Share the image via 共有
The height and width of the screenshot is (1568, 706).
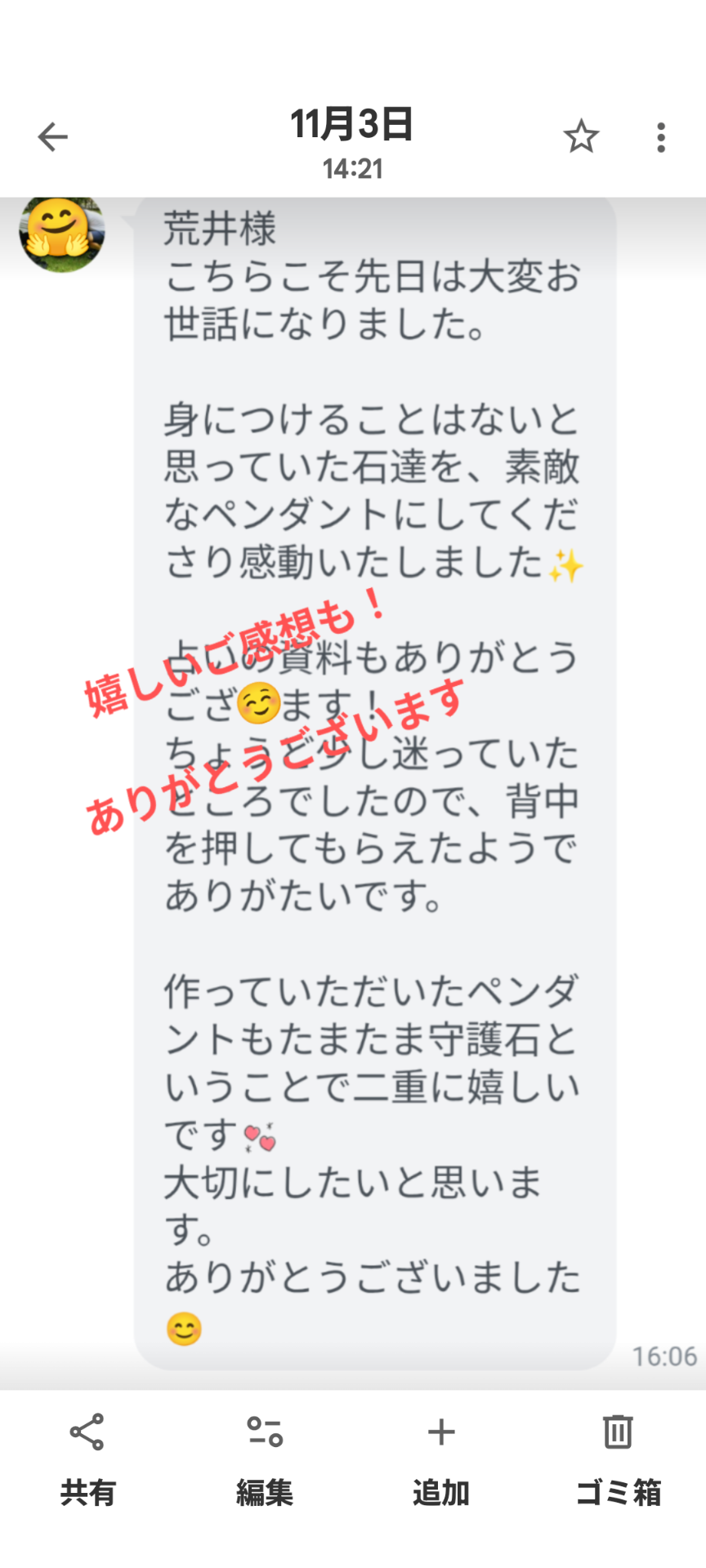(x=87, y=1458)
